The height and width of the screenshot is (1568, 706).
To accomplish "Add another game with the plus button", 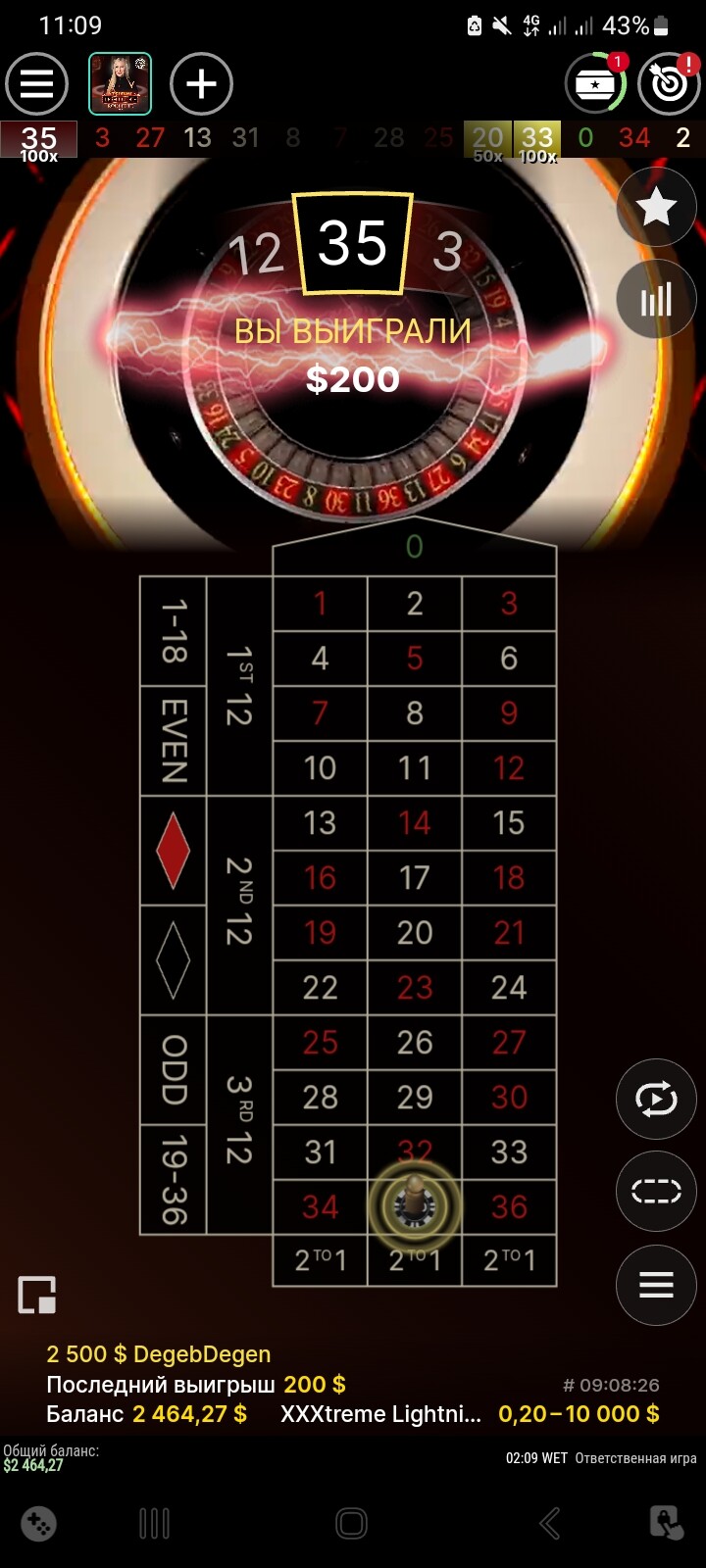I will pos(201,84).
